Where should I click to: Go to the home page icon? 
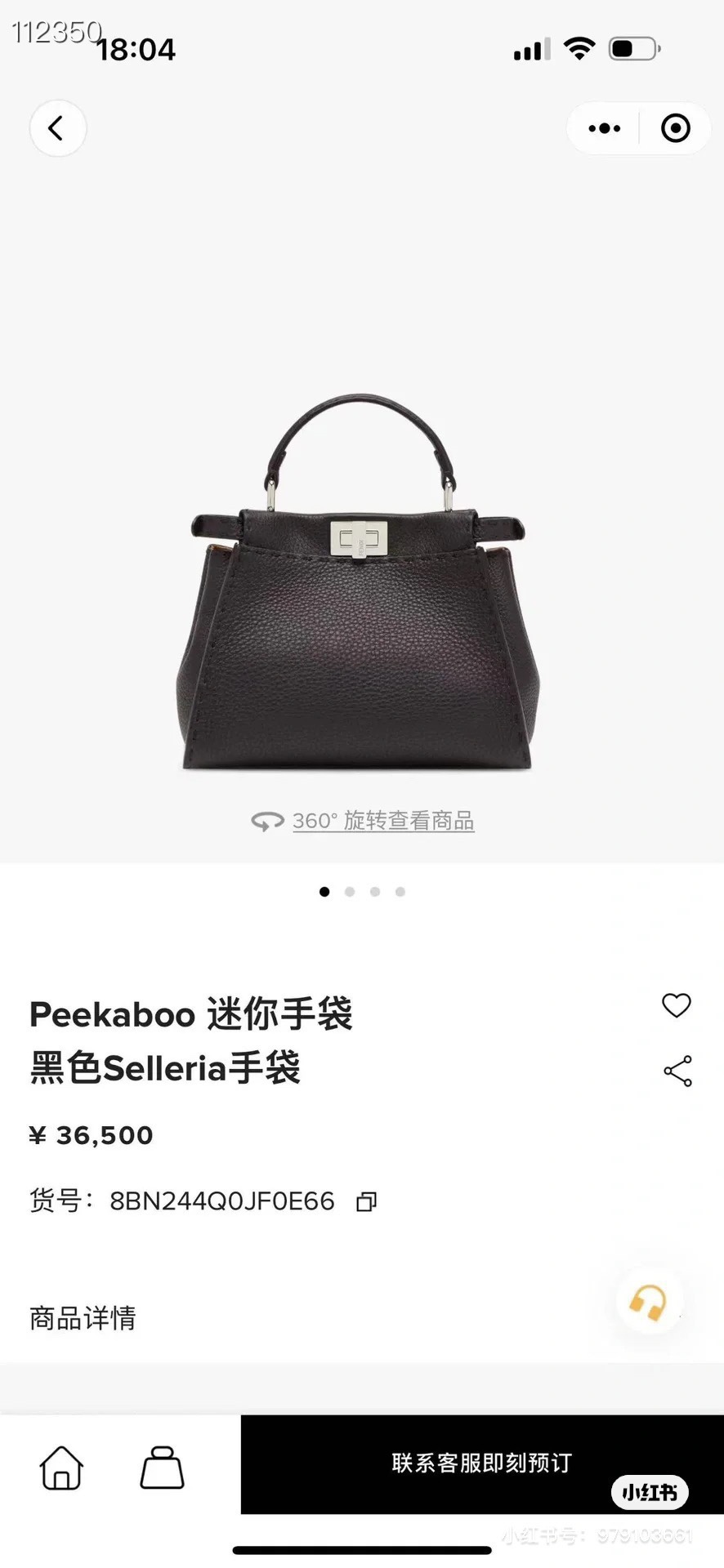coord(61,1468)
